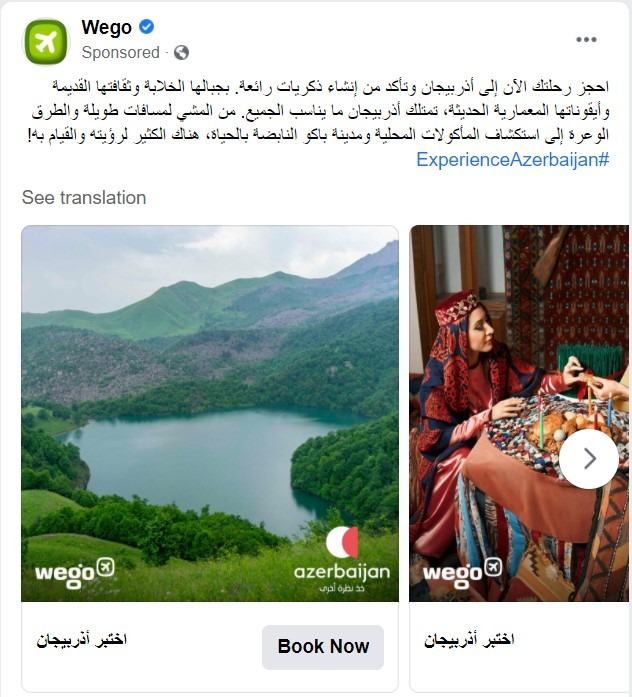Image resolution: width=632 pixels, height=697 pixels.
Task: Show the next carousel card with the arrow
Action: (589, 458)
